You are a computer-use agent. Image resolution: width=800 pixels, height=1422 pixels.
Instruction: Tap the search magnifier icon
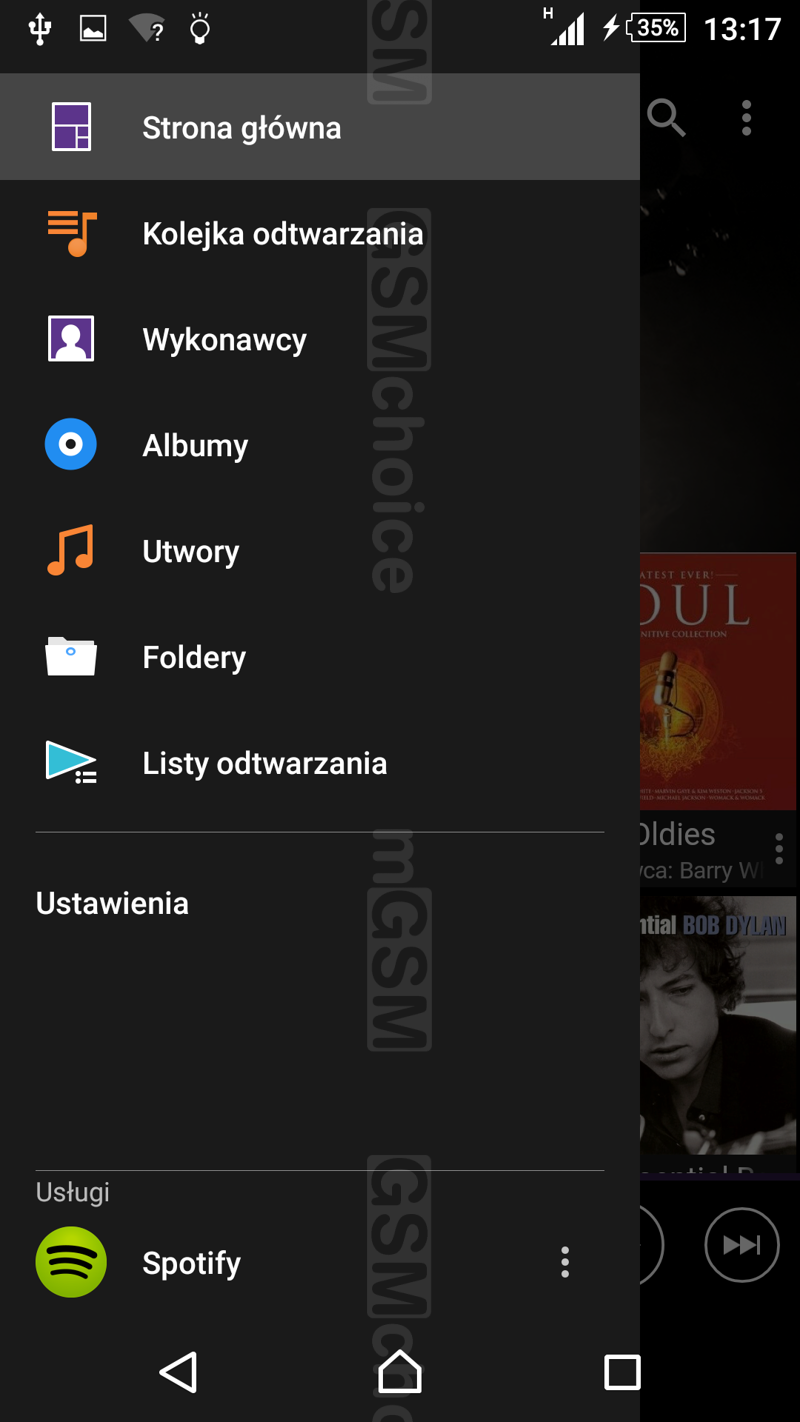point(666,118)
